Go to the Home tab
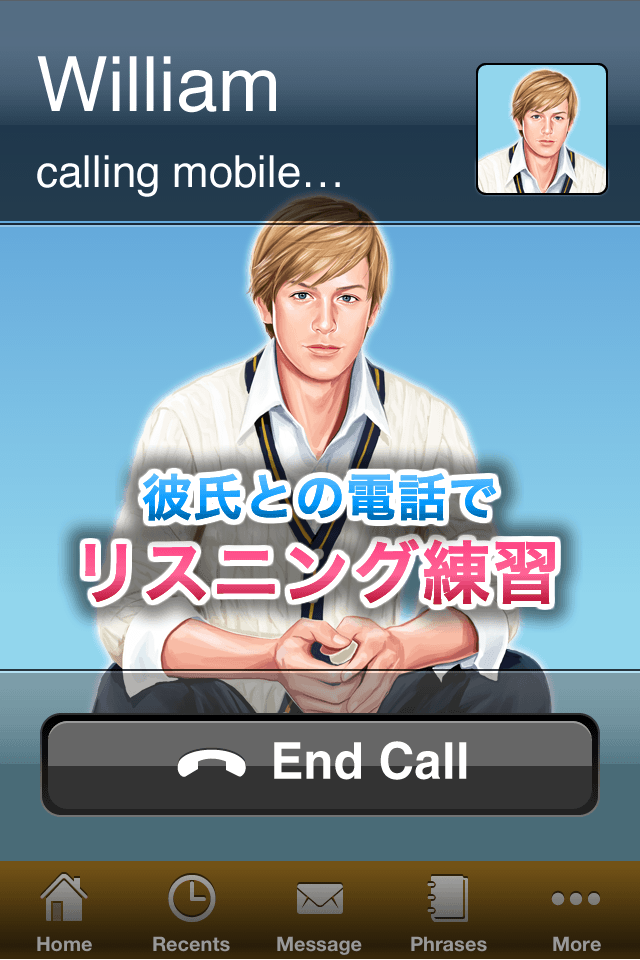 64,912
